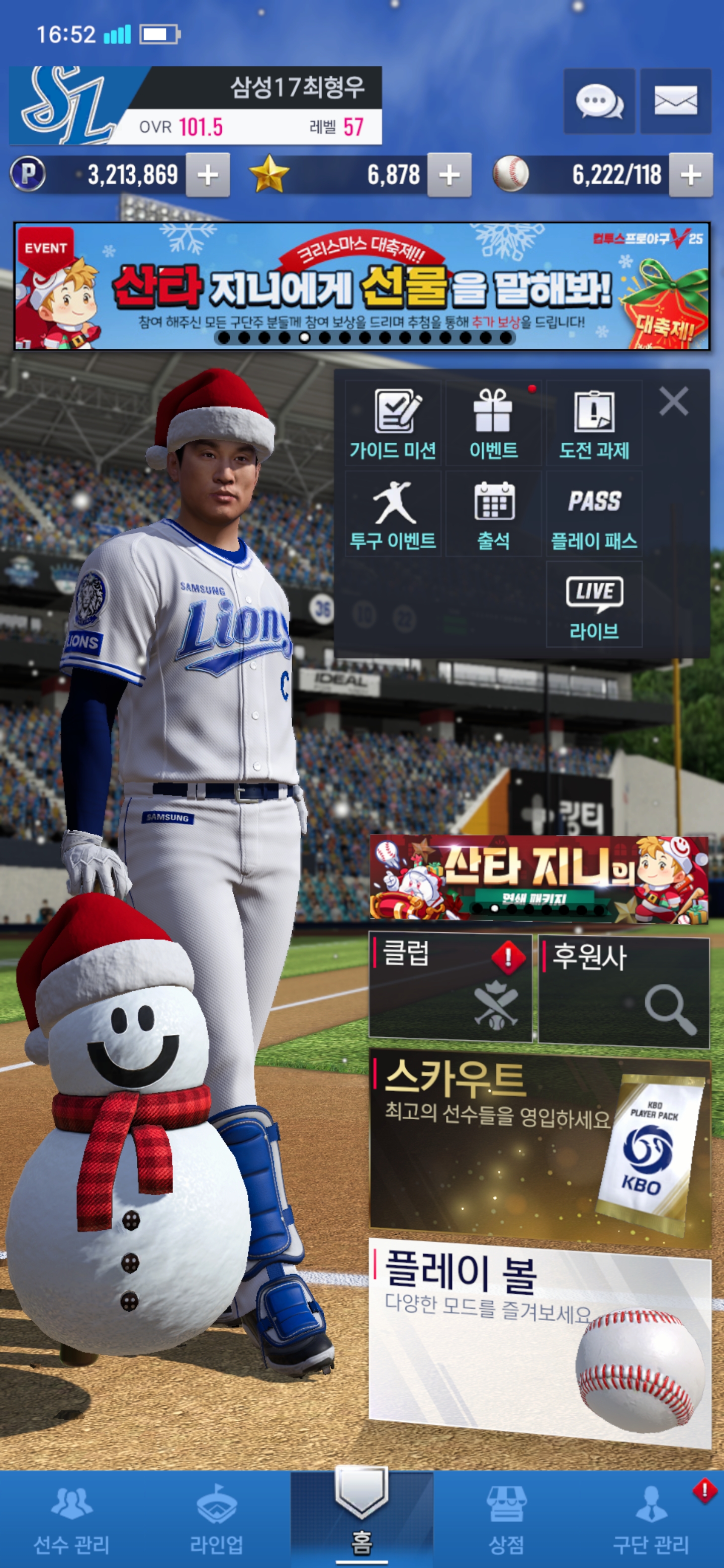Add more P points with plus button
The image size is (724, 1568).
pyautogui.click(x=208, y=175)
